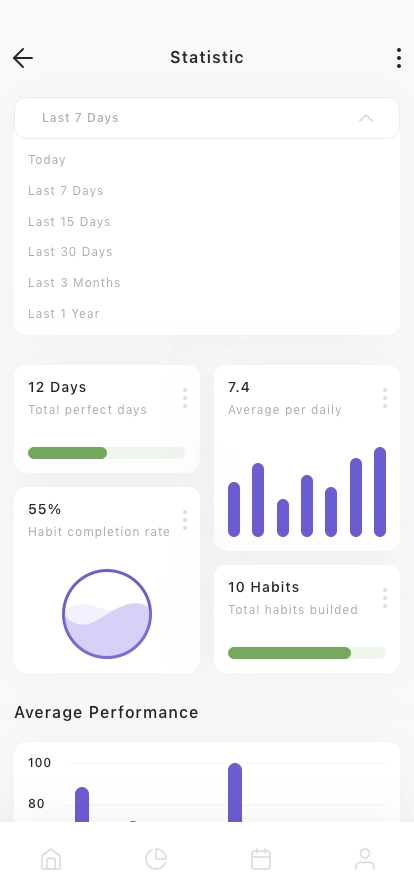
Task: Choose Last 7 Days option in list
Action: (66, 191)
